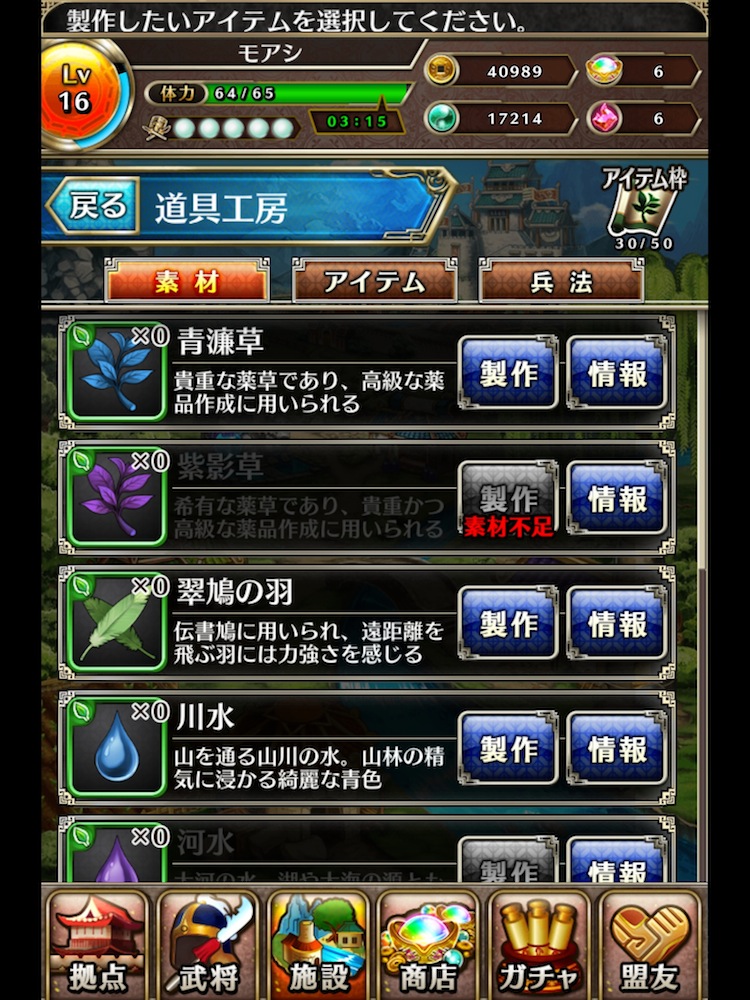Open the ガチャ gacha menu
Screen dimensions: 750x1000
[540, 944]
